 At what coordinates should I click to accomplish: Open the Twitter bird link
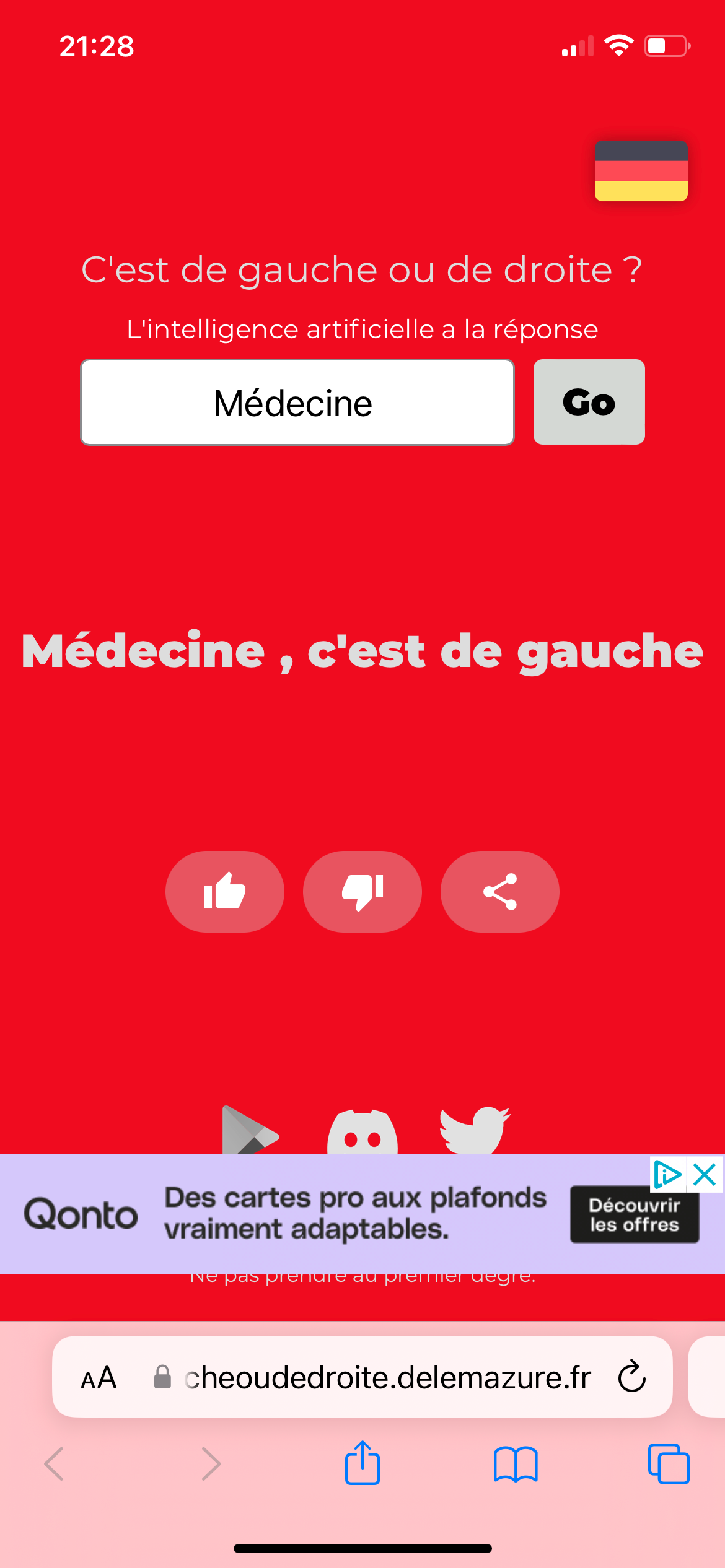coord(474,1130)
